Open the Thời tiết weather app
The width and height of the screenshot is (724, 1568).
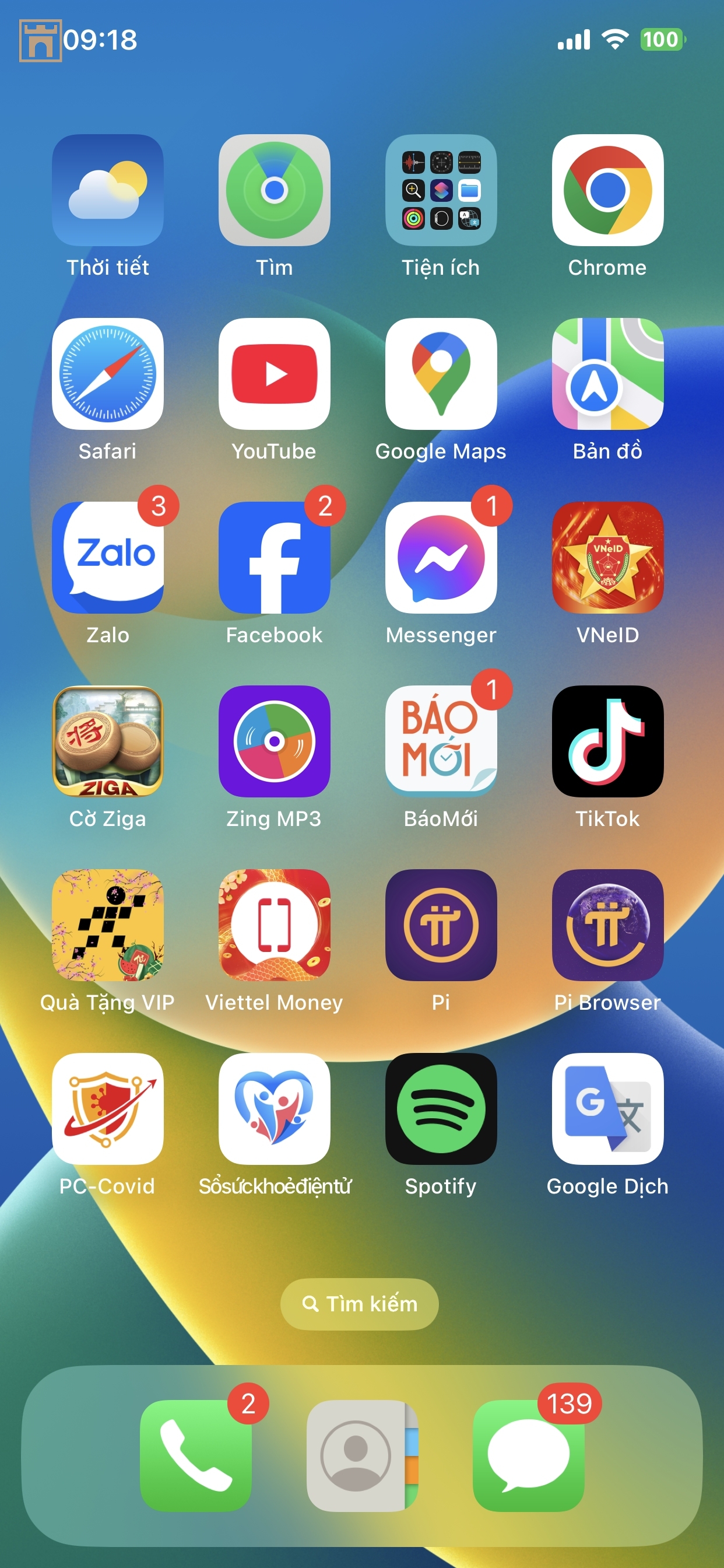point(108,190)
